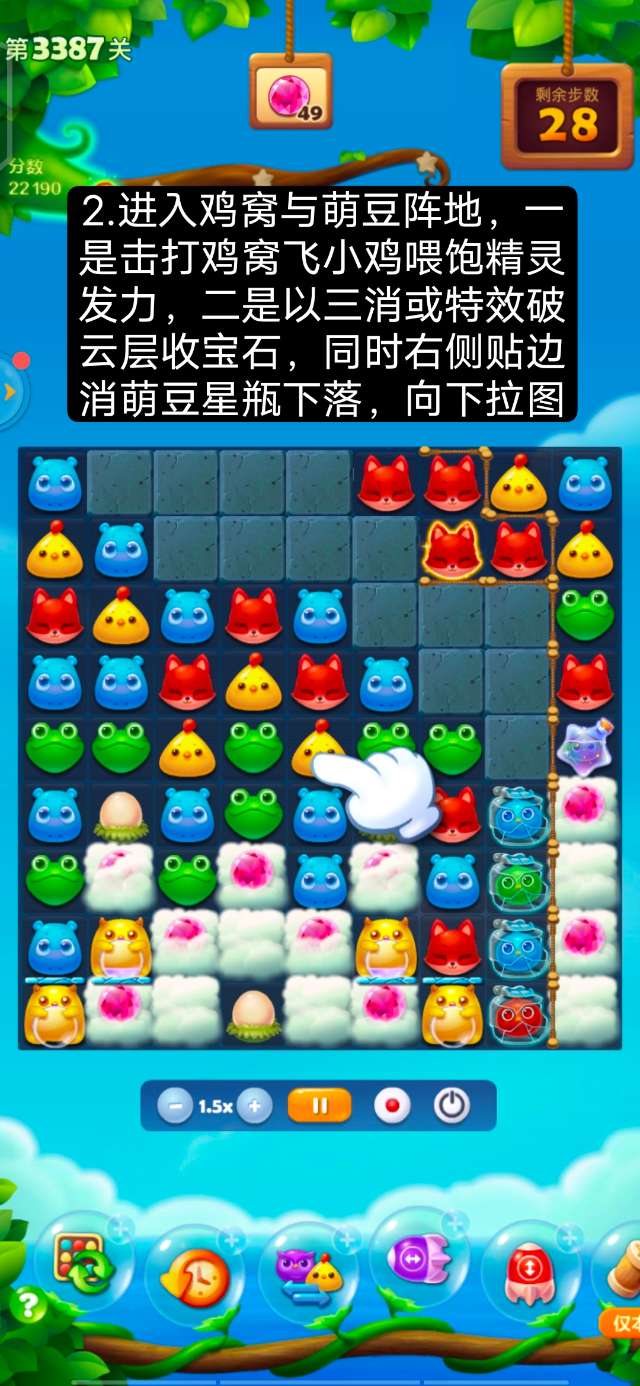Start recording with the red dot button
Viewport: 640px width, 1386px height.
pyautogui.click(x=392, y=1106)
